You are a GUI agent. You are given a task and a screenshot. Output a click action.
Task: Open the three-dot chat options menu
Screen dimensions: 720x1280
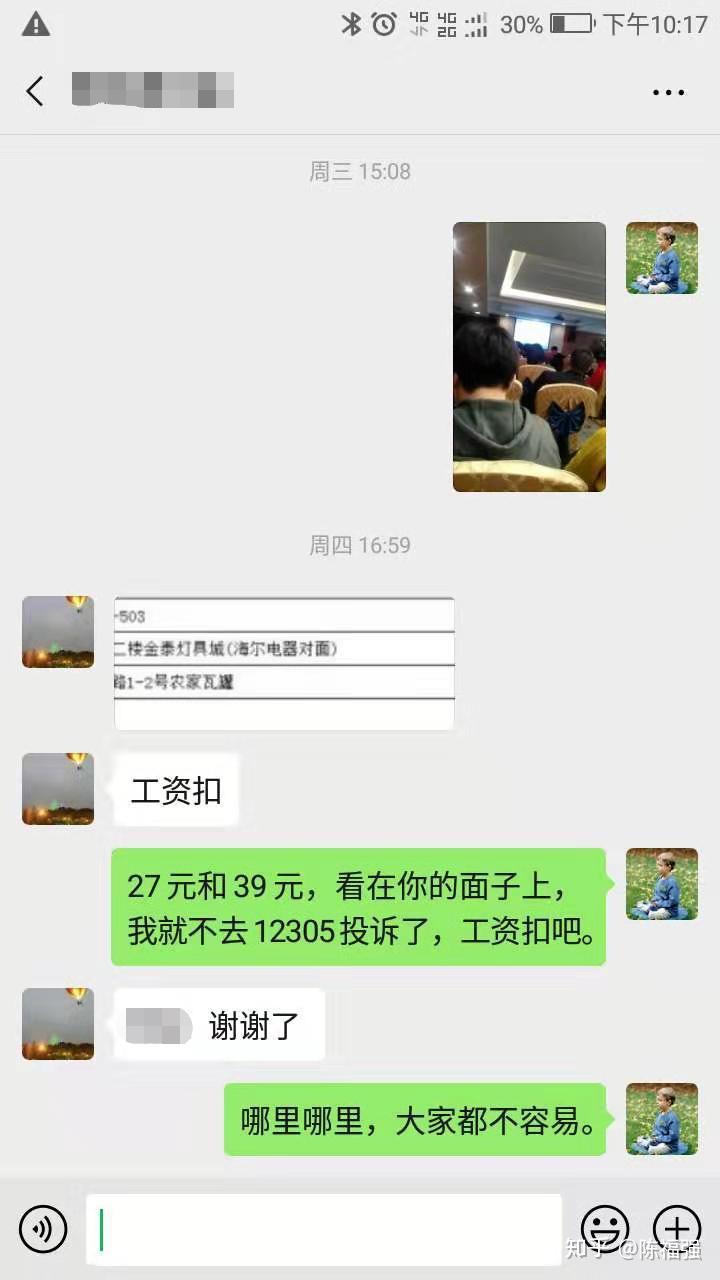668,92
